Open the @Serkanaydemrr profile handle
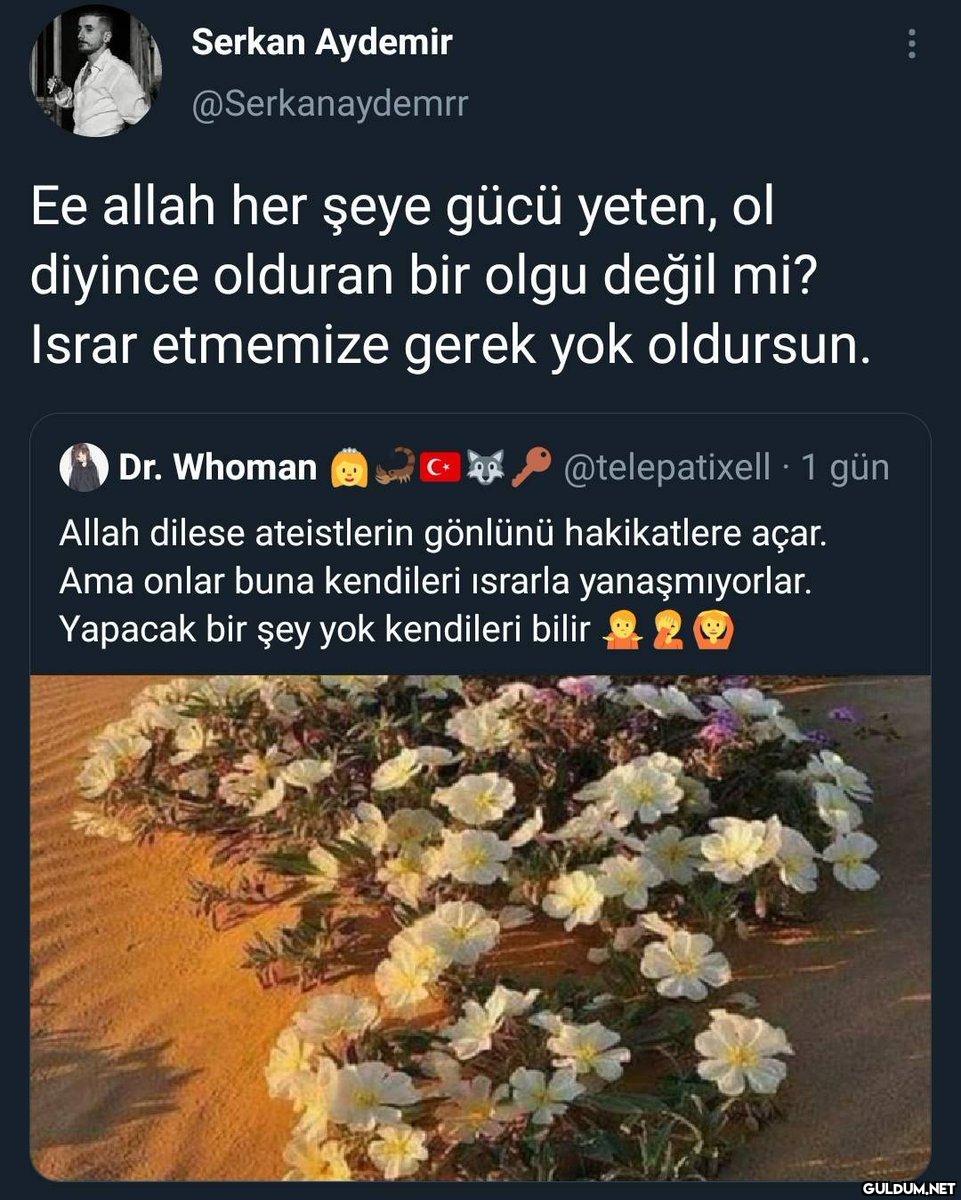Screen dimensions: 961x1200 coord(329,103)
